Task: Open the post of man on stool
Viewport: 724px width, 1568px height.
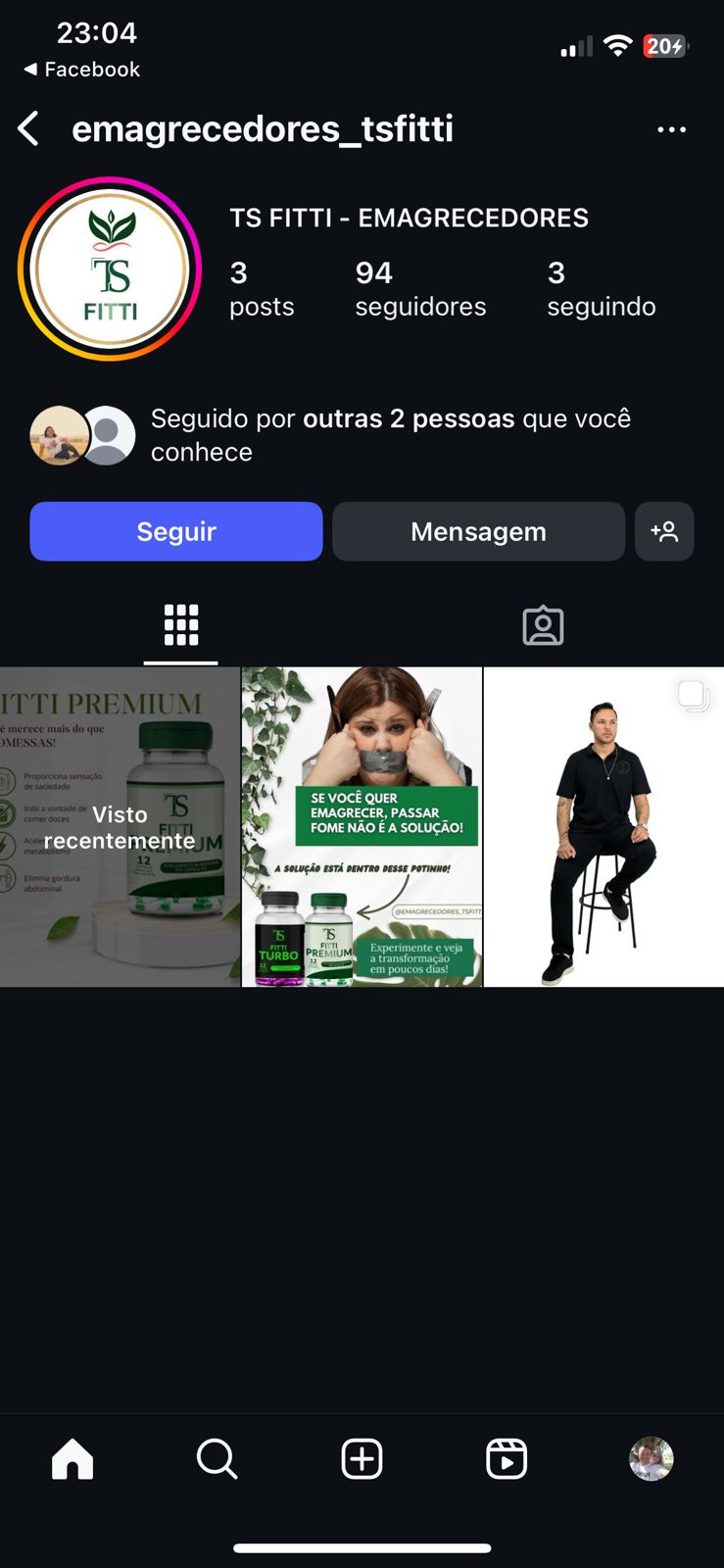Action: coord(603,826)
